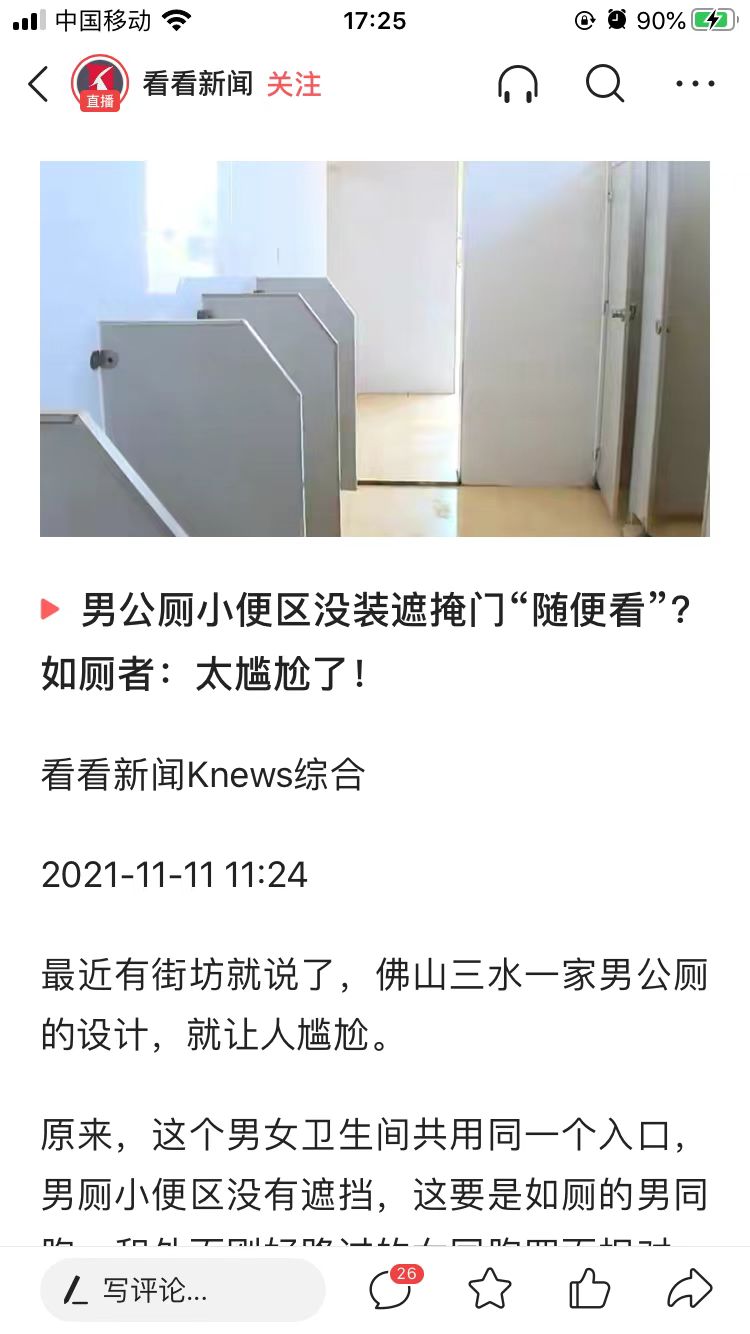Open search with the magnifier icon
The width and height of the screenshot is (750, 1334).
point(604,84)
